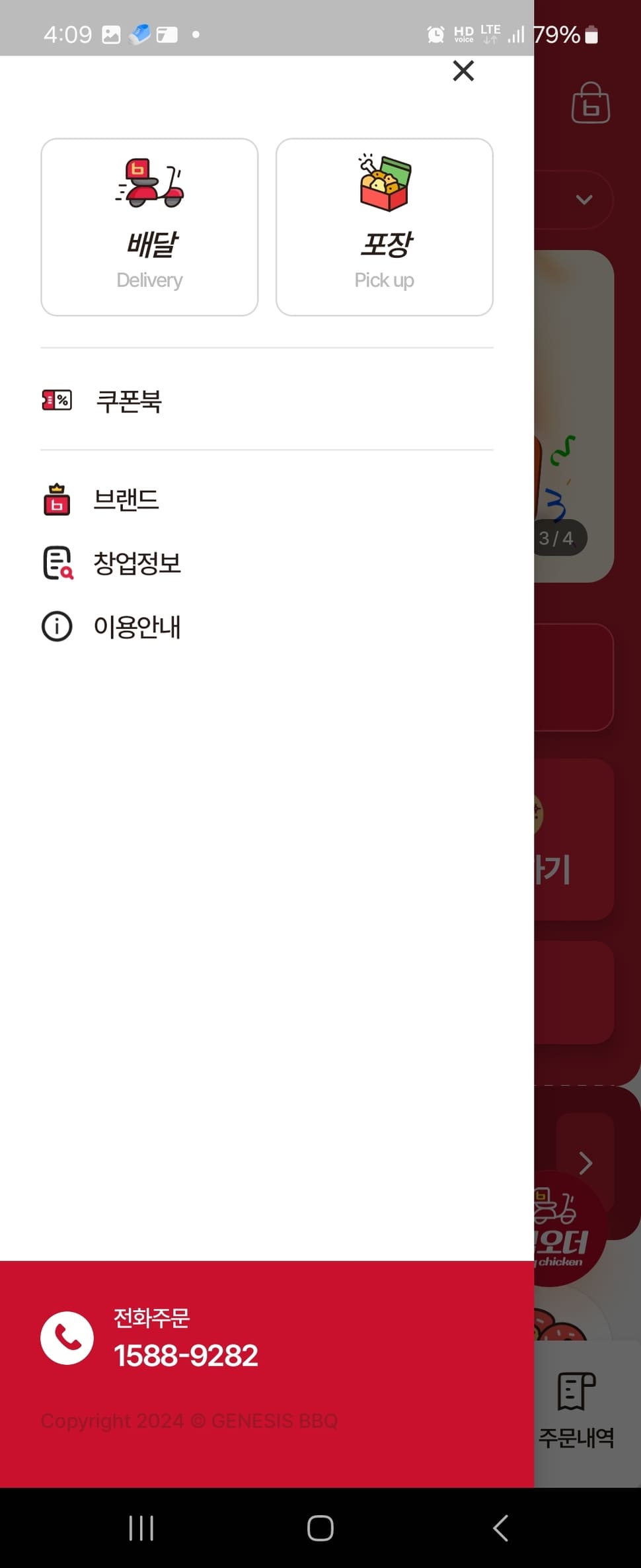This screenshot has width=641, height=1568.
Task: Select the 배달 Delivery card
Action: click(x=149, y=227)
